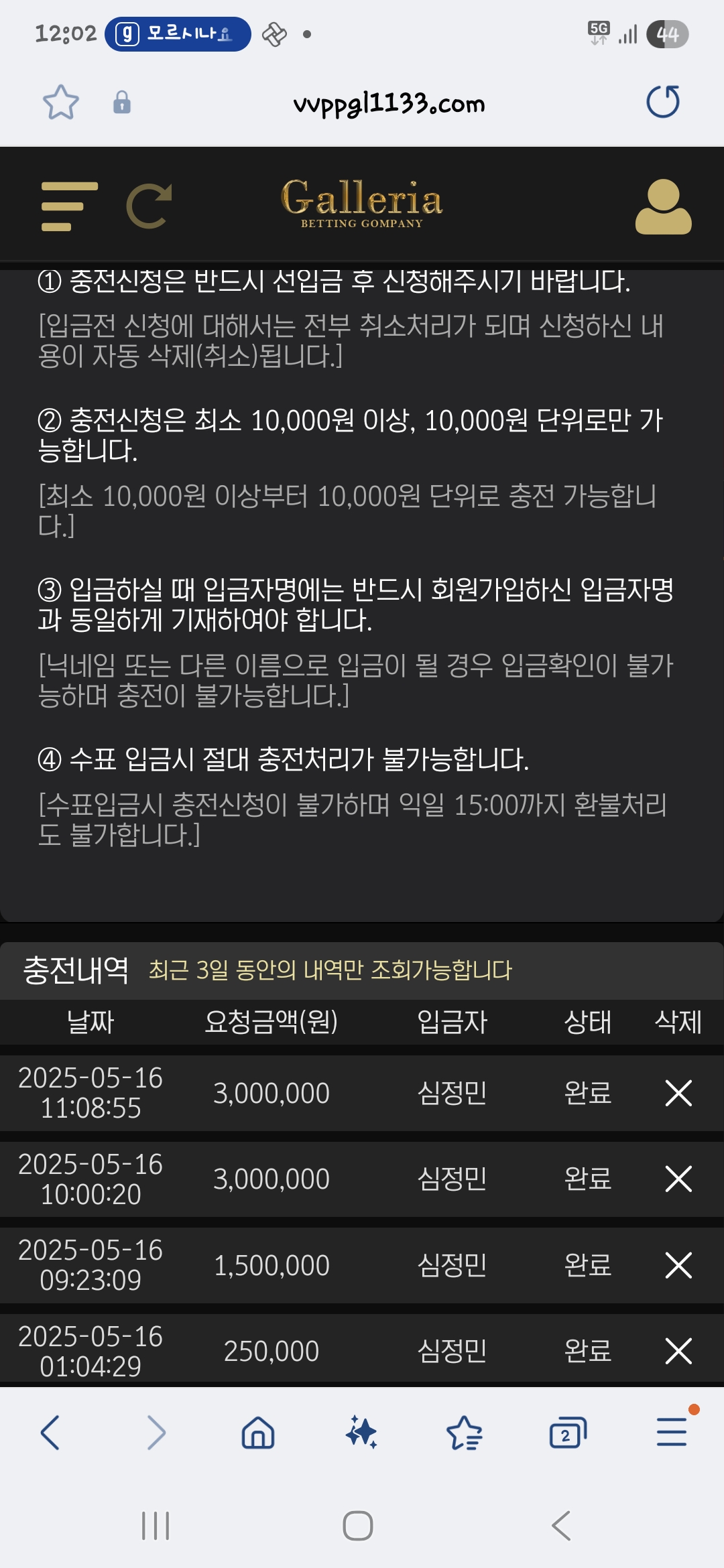724x1568 pixels.
Task: Tap the site lock security icon
Action: point(122,103)
